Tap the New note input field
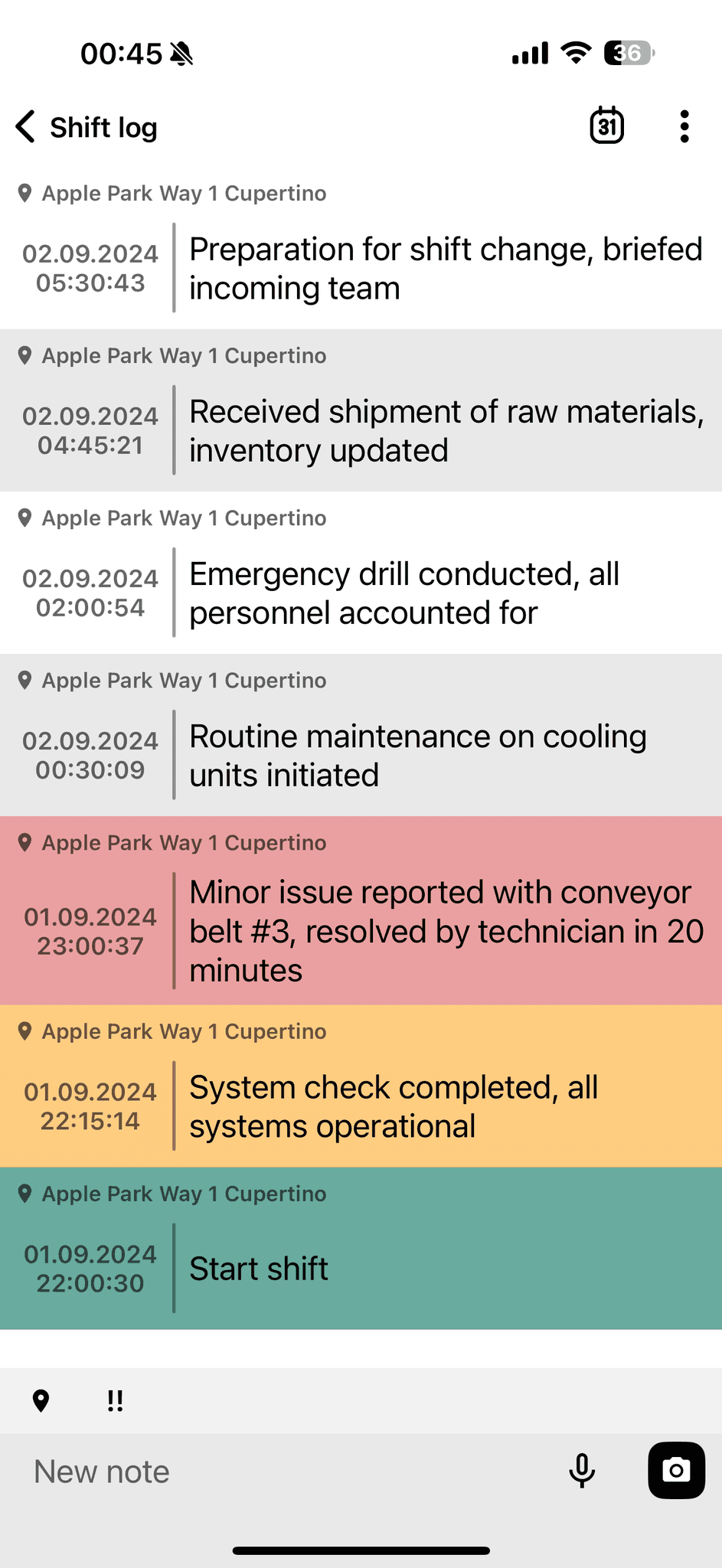 [230, 1470]
